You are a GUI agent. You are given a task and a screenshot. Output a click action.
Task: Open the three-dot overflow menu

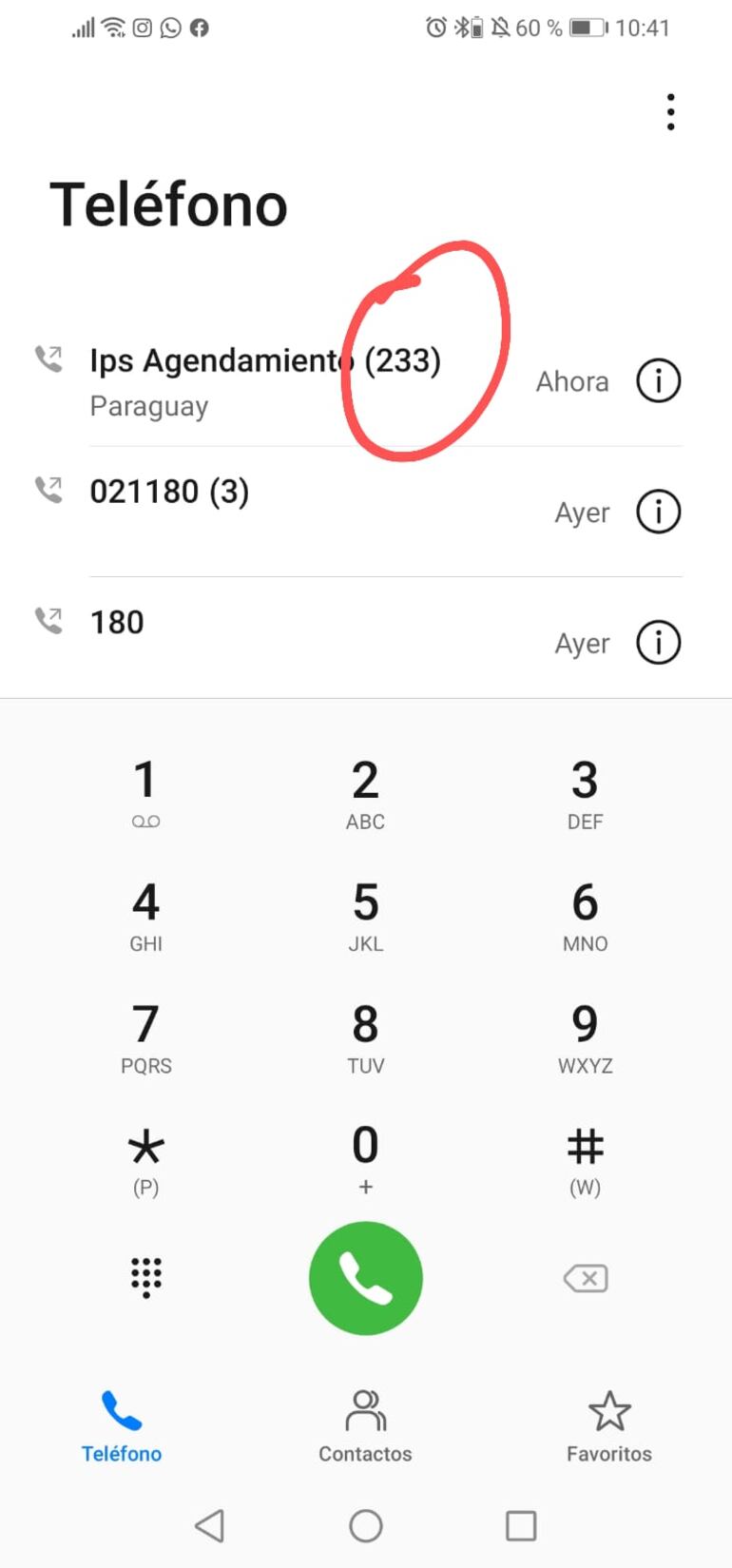coord(671,111)
